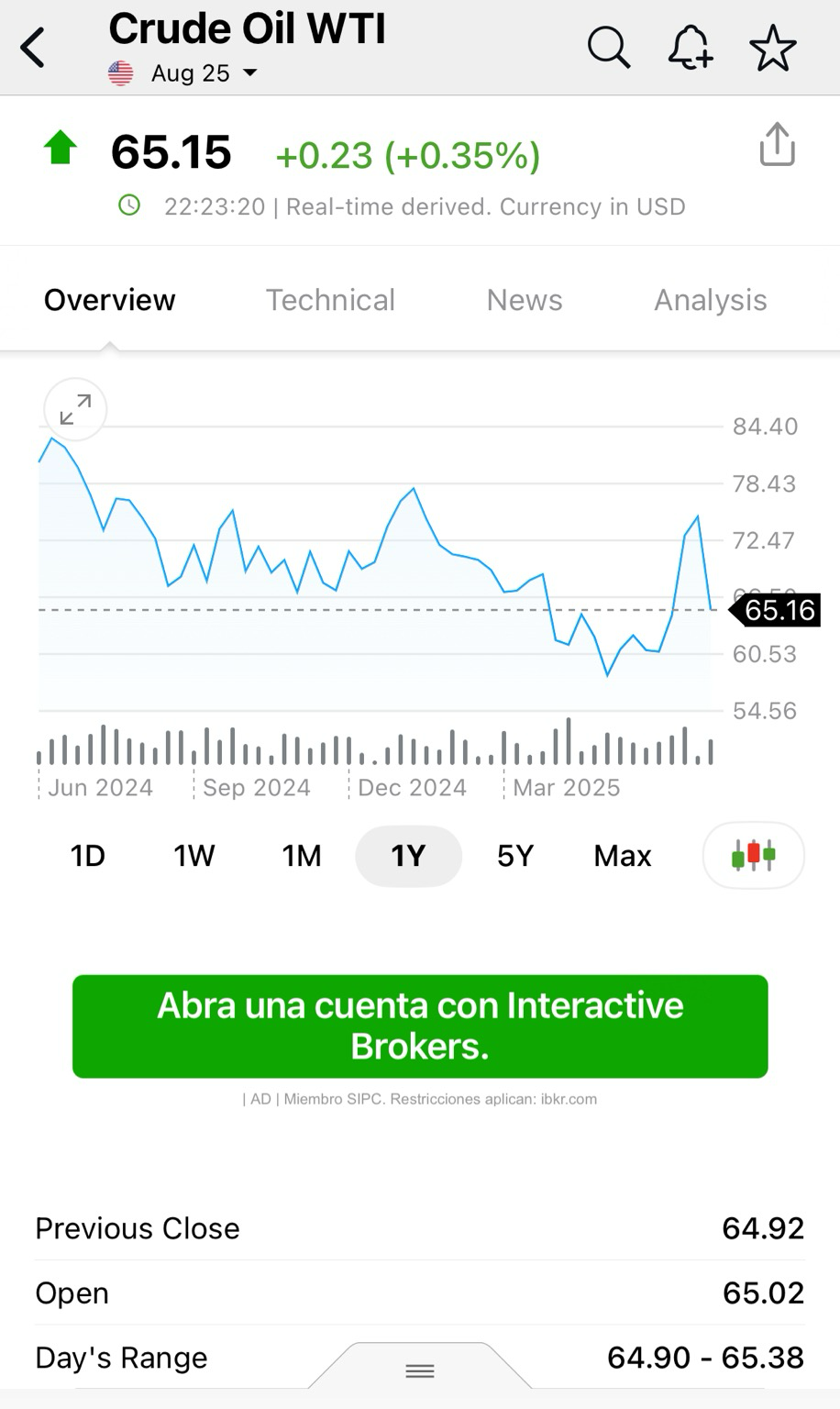Share this quote via share icon
This screenshot has height=1409, width=840.
click(x=777, y=145)
